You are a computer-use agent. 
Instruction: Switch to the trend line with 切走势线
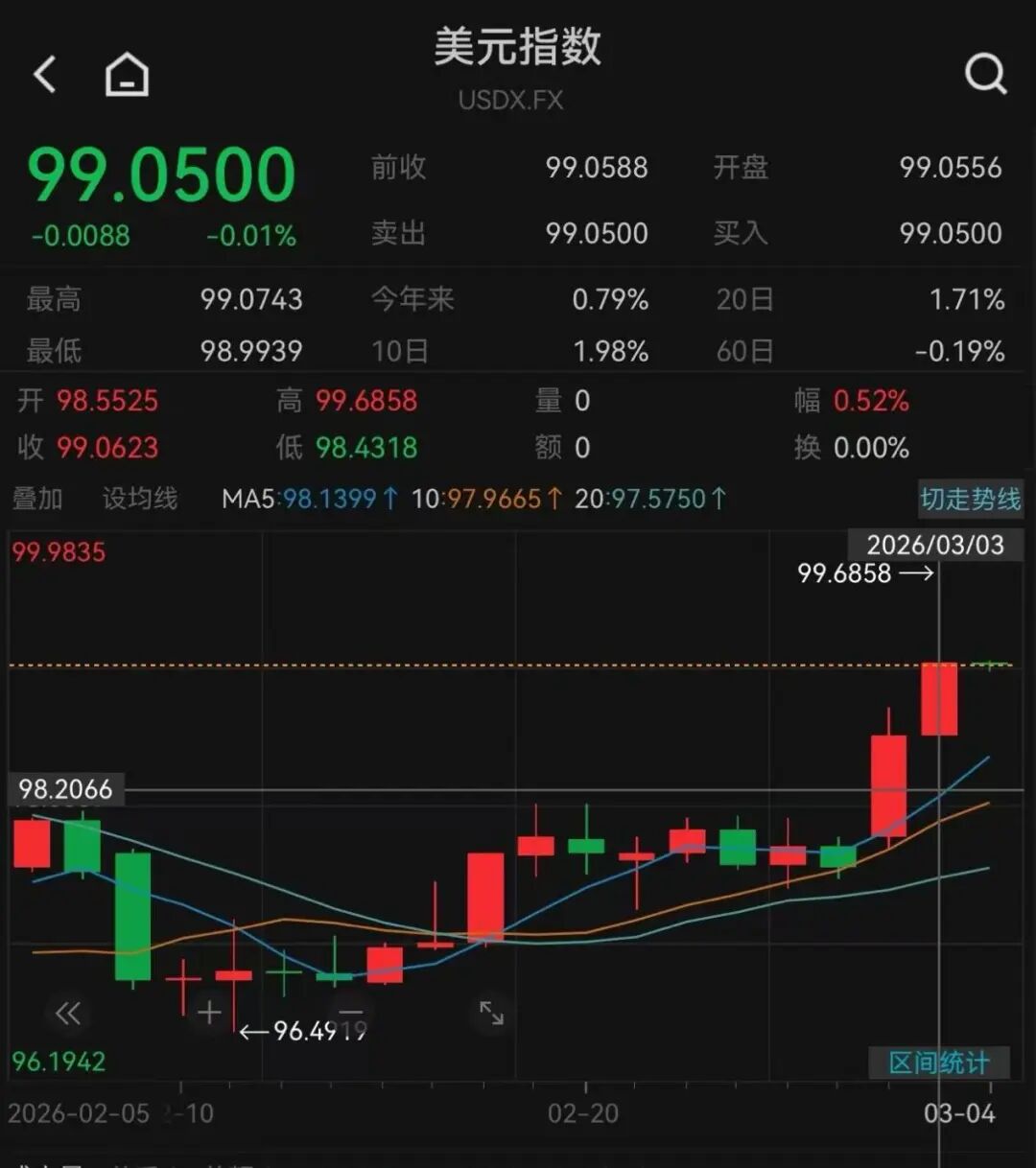(x=970, y=499)
